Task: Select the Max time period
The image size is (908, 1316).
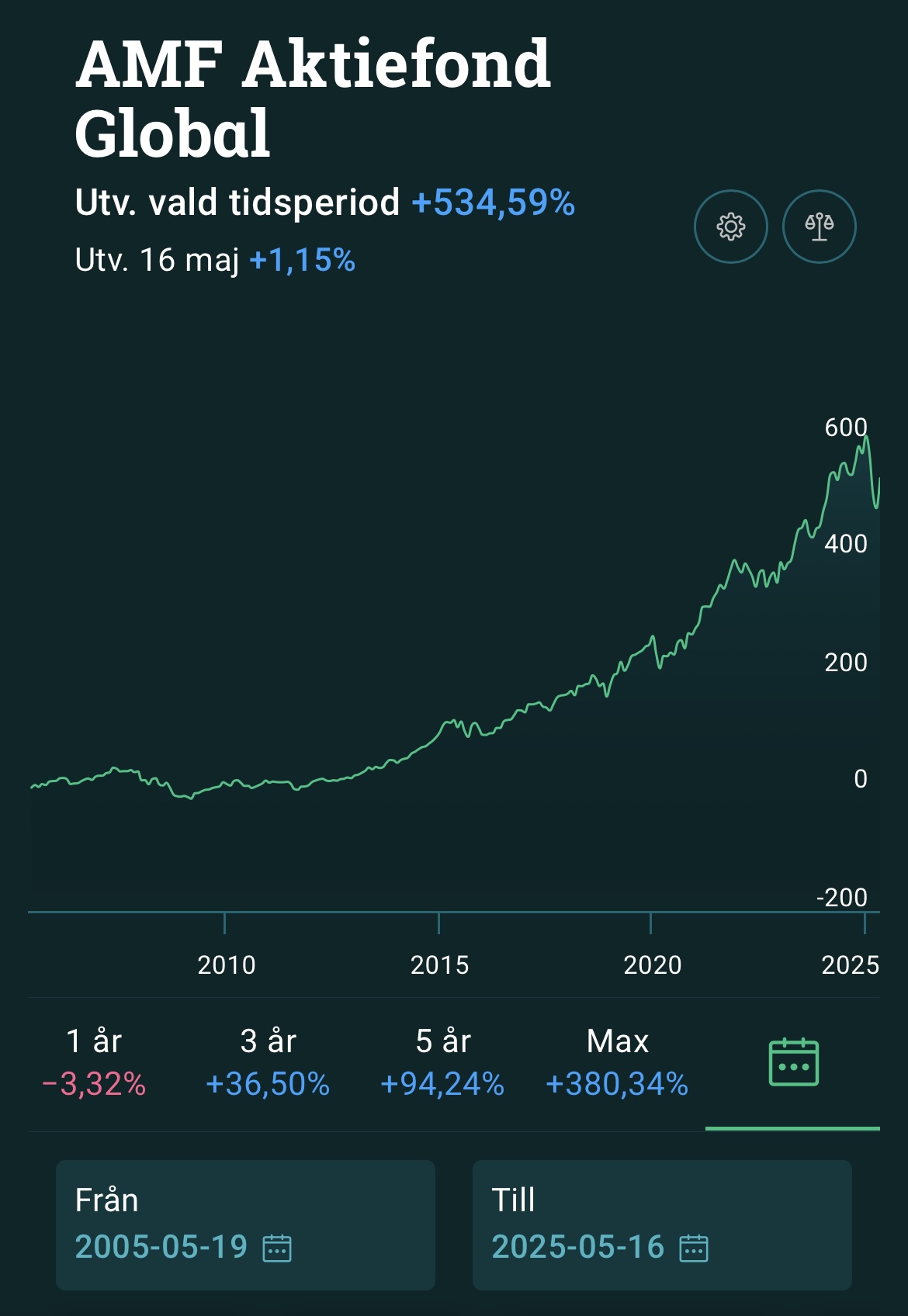Action: coord(617,1061)
